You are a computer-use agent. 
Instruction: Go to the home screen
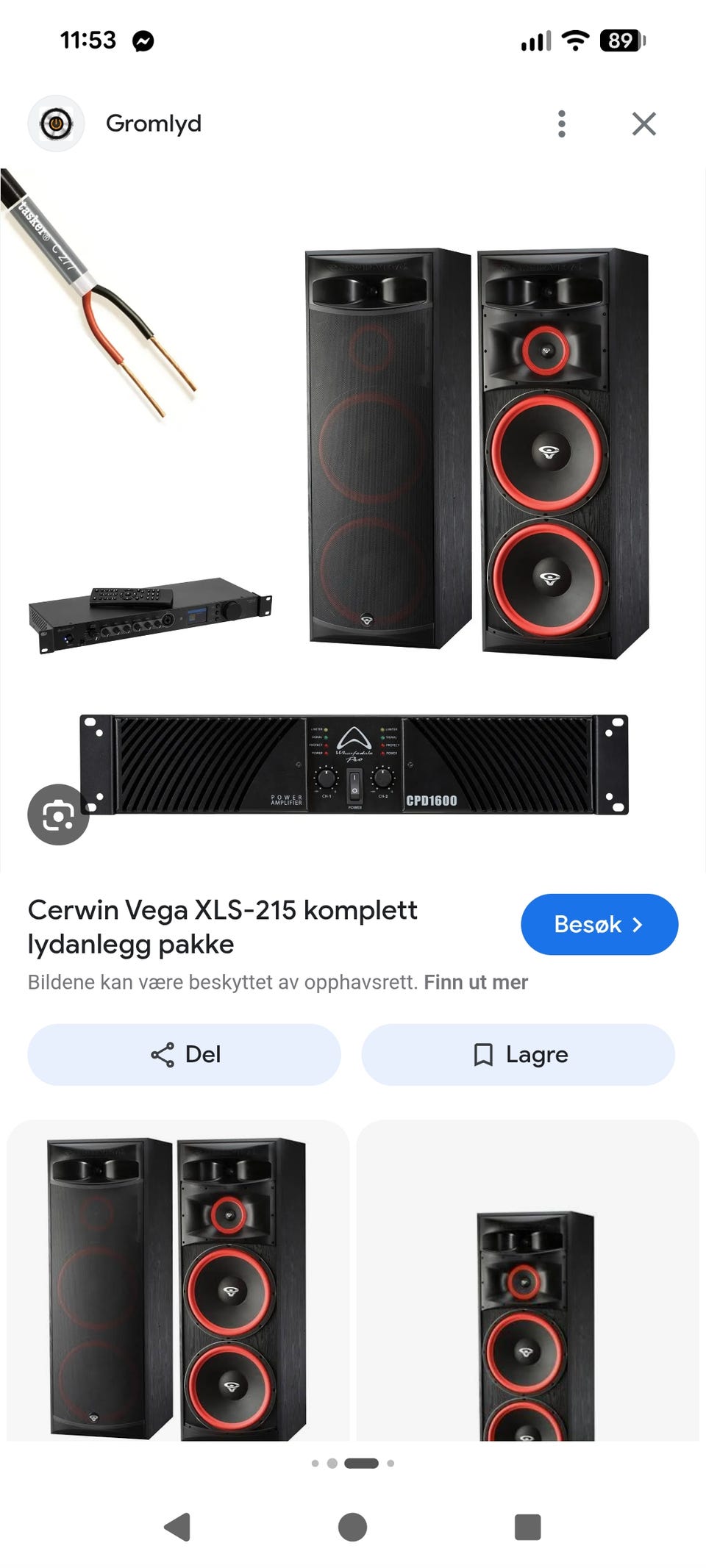coord(352,1527)
